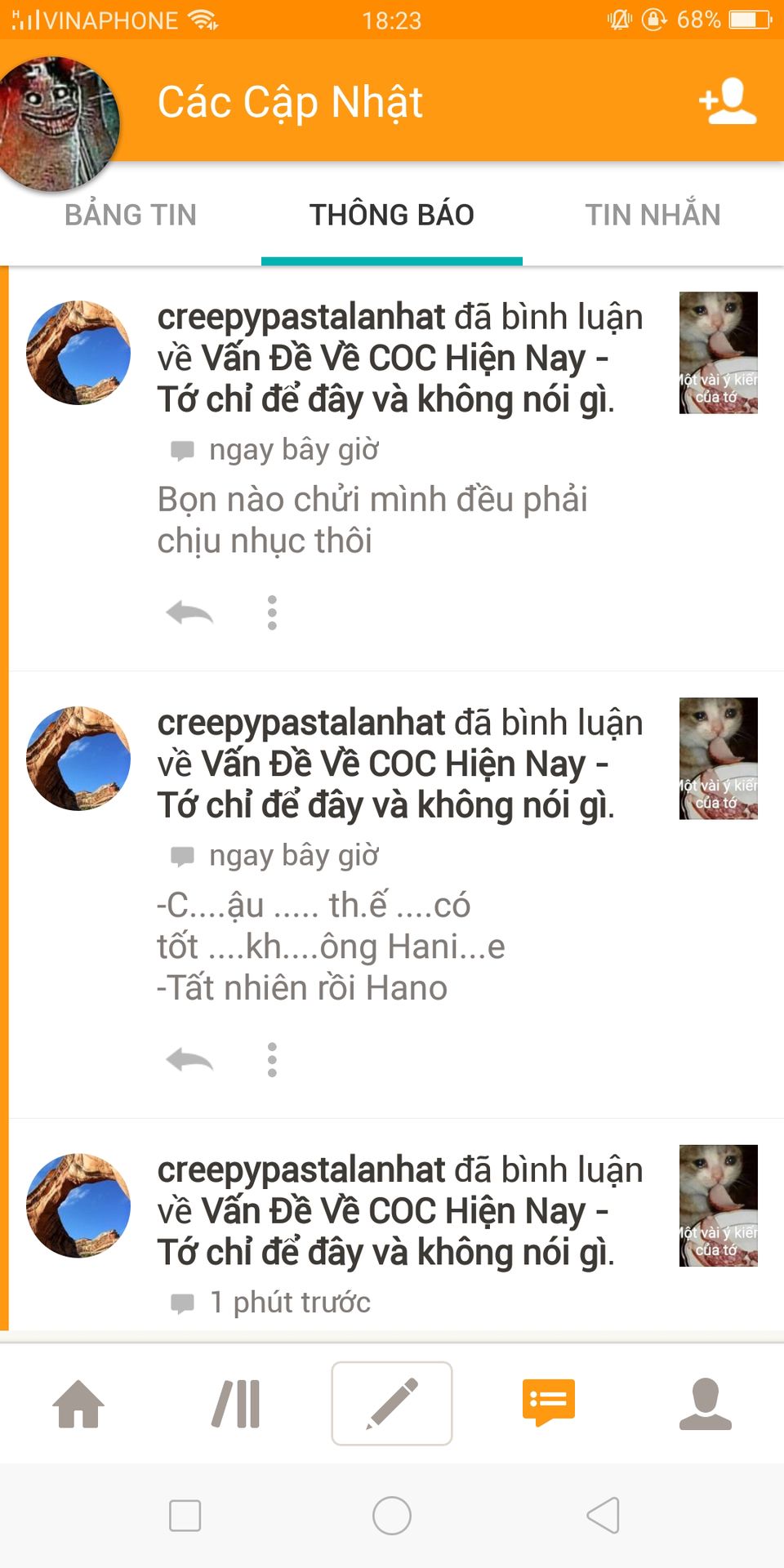Open the add friend icon
Image resolution: width=784 pixels, height=1568 pixels.
(x=728, y=101)
